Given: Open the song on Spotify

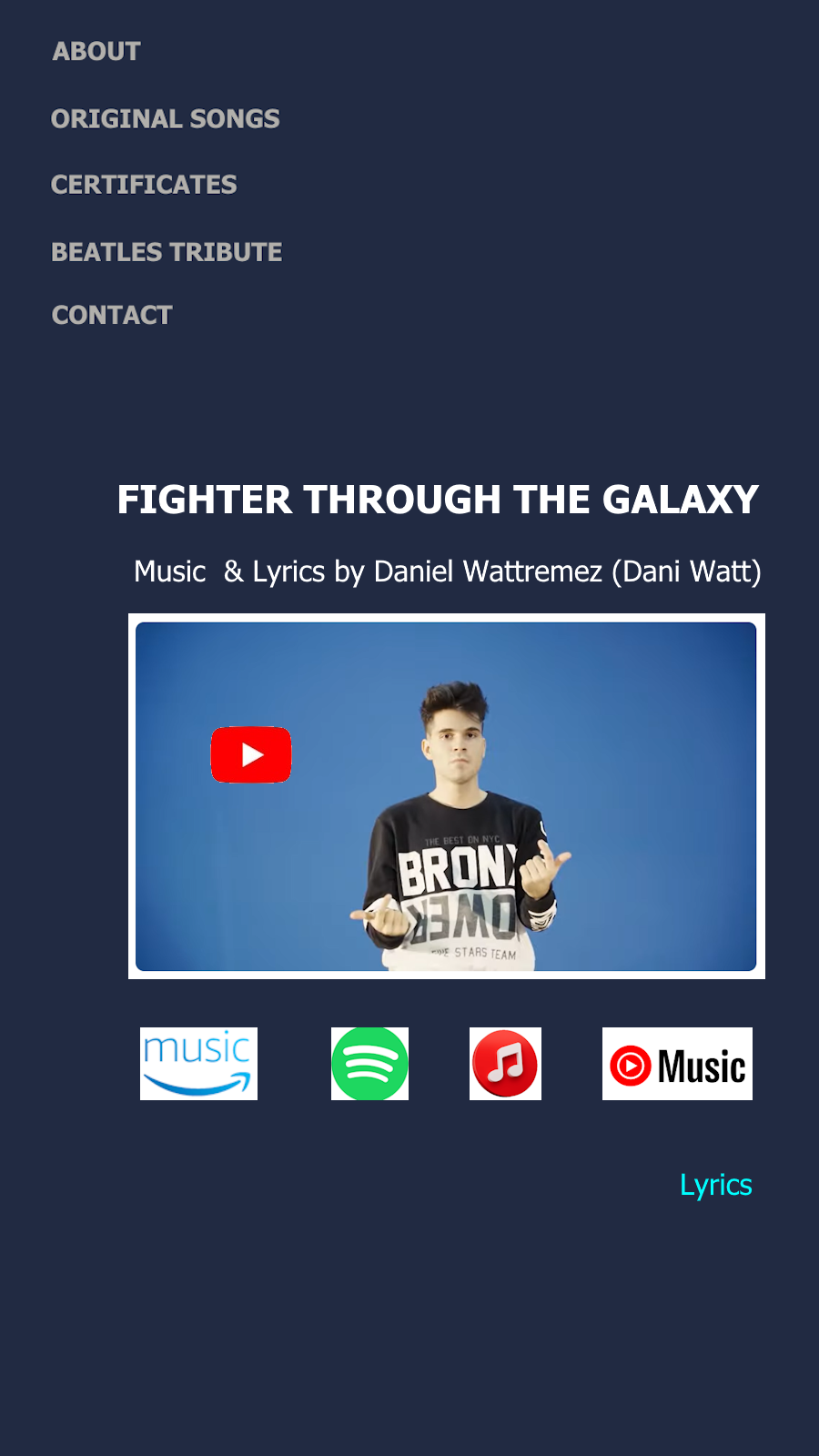Looking at the screenshot, I should 369,1064.
